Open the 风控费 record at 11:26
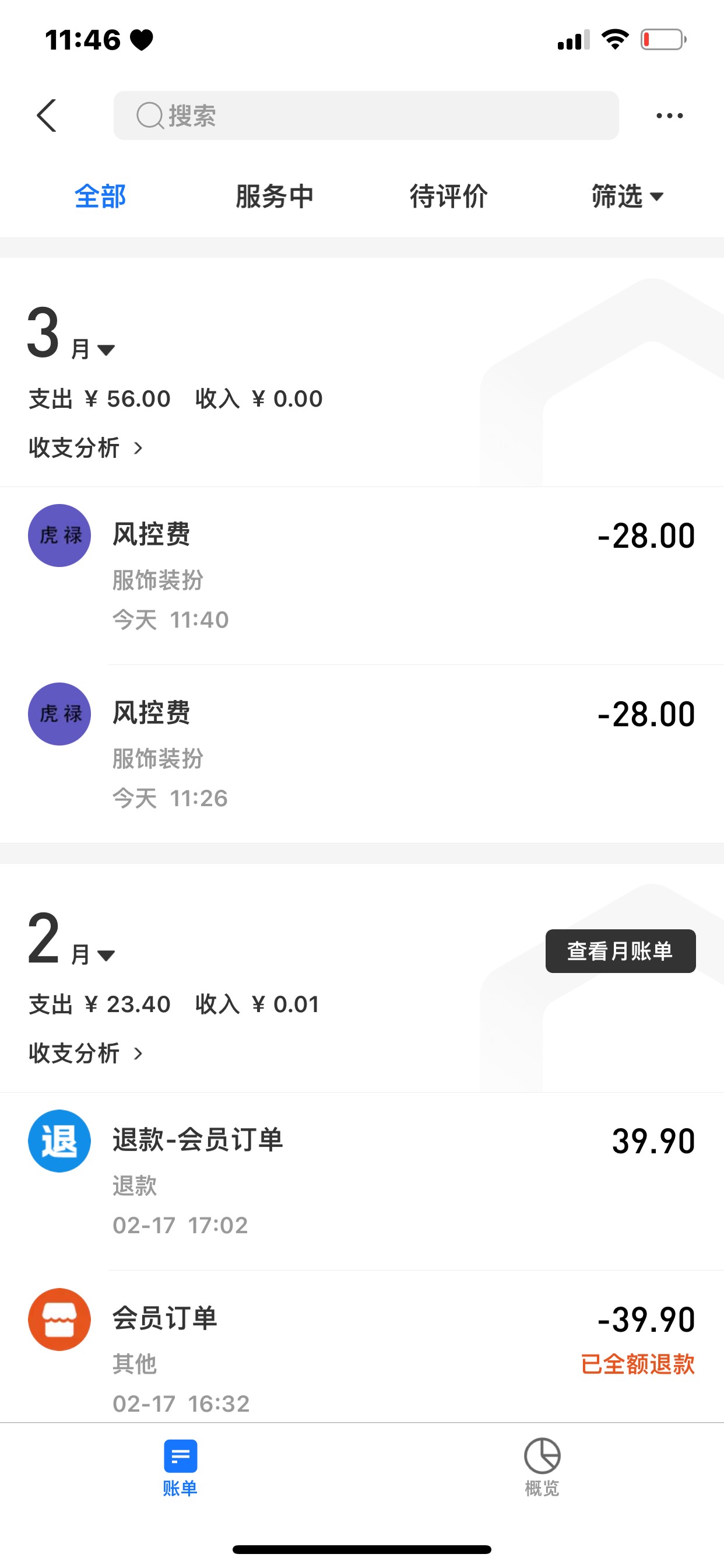This screenshot has height=1568, width=724. click(362, 754)
